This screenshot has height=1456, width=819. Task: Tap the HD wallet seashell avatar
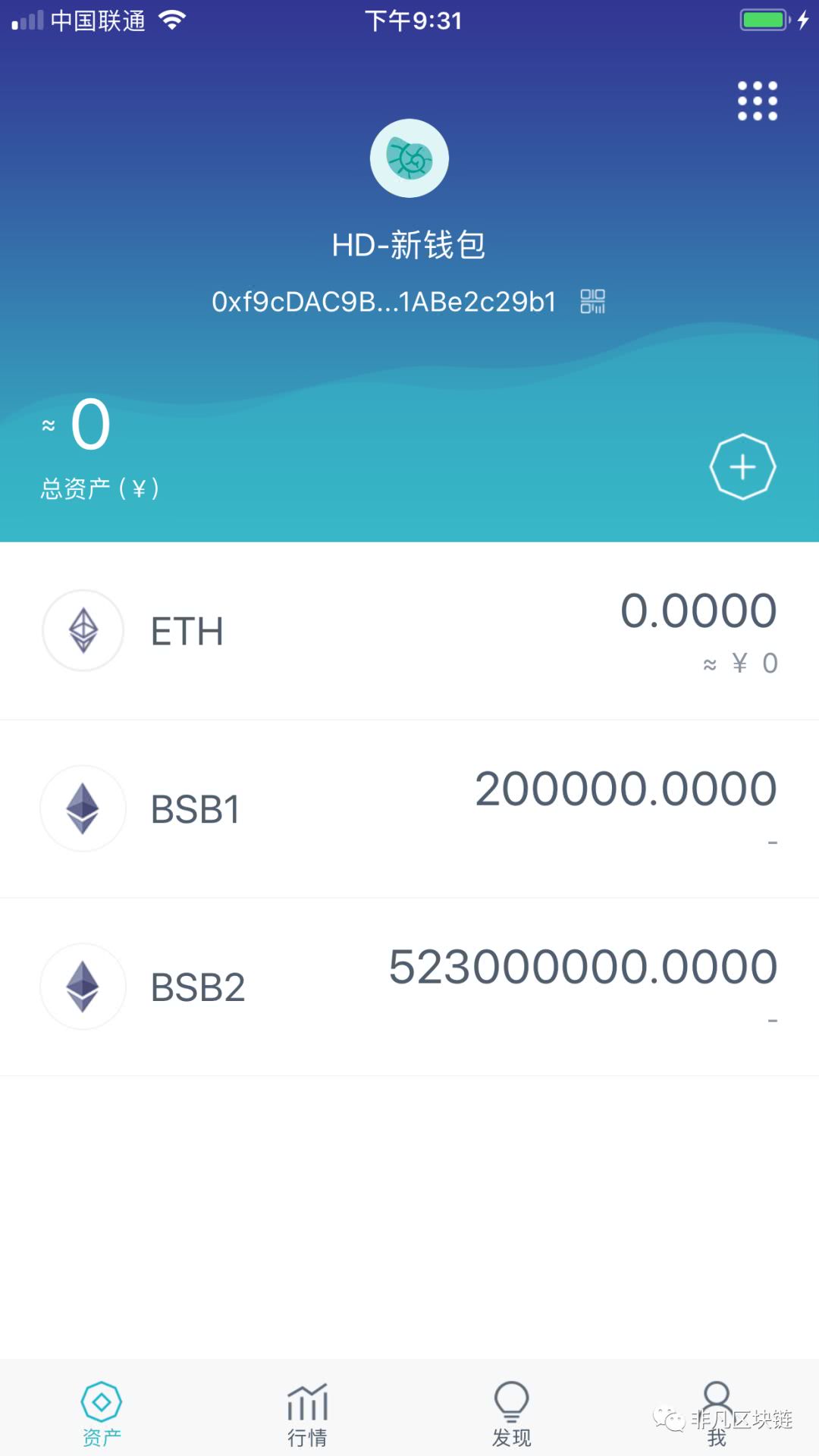(x=409, y=158)
